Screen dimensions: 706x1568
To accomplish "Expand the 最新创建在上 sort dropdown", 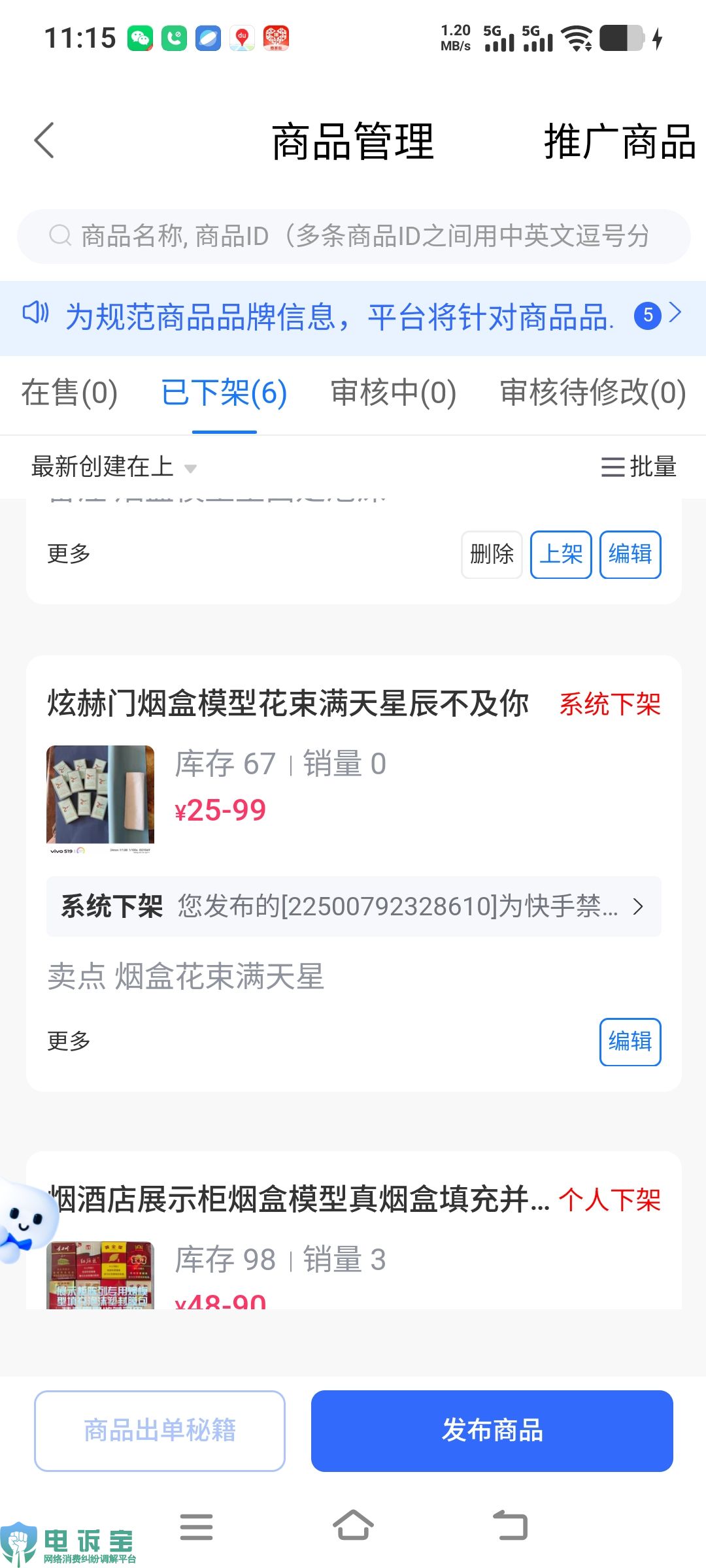I will tap(114, 467).
